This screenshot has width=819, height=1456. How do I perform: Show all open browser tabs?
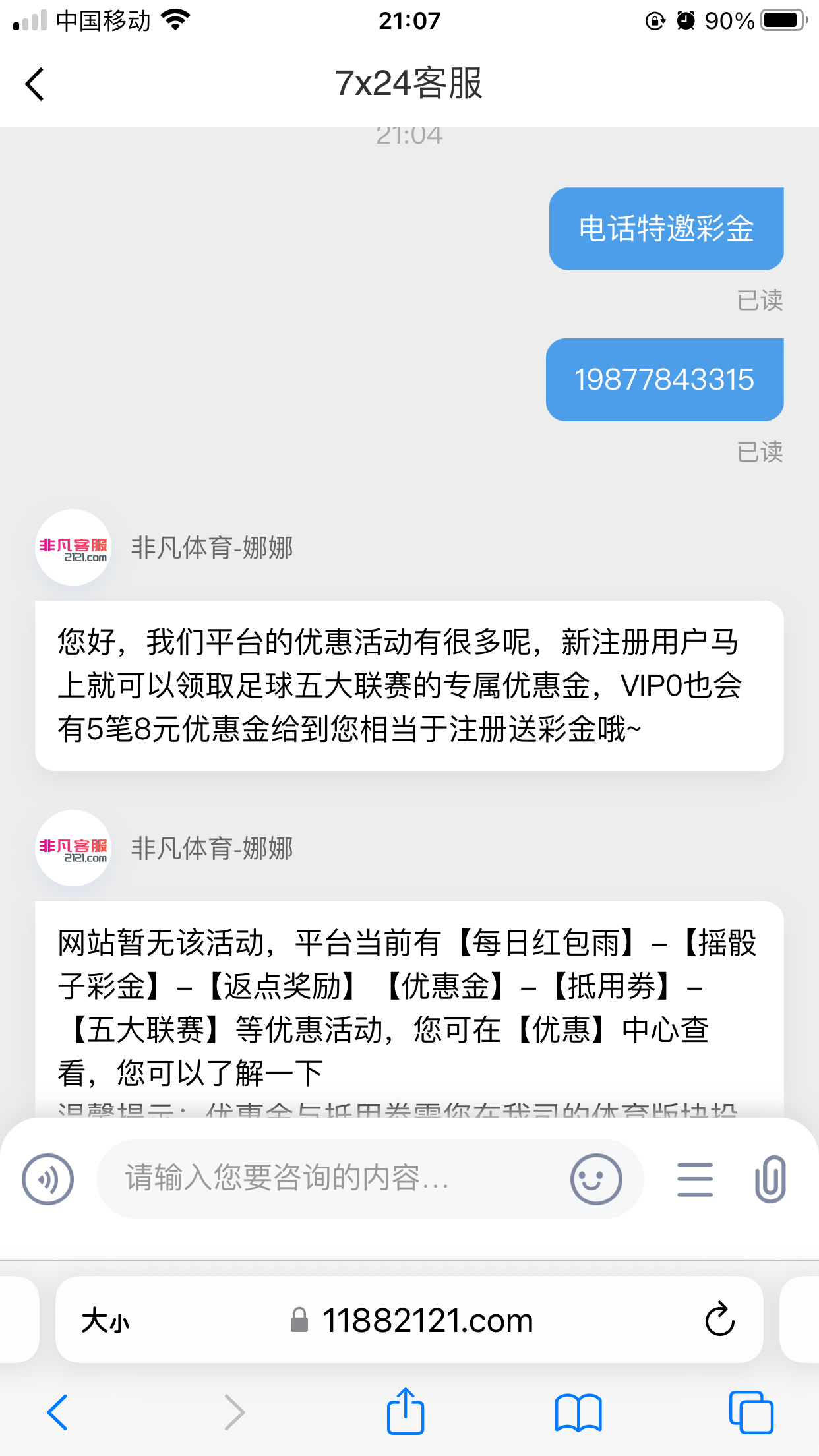point(751,1412)
